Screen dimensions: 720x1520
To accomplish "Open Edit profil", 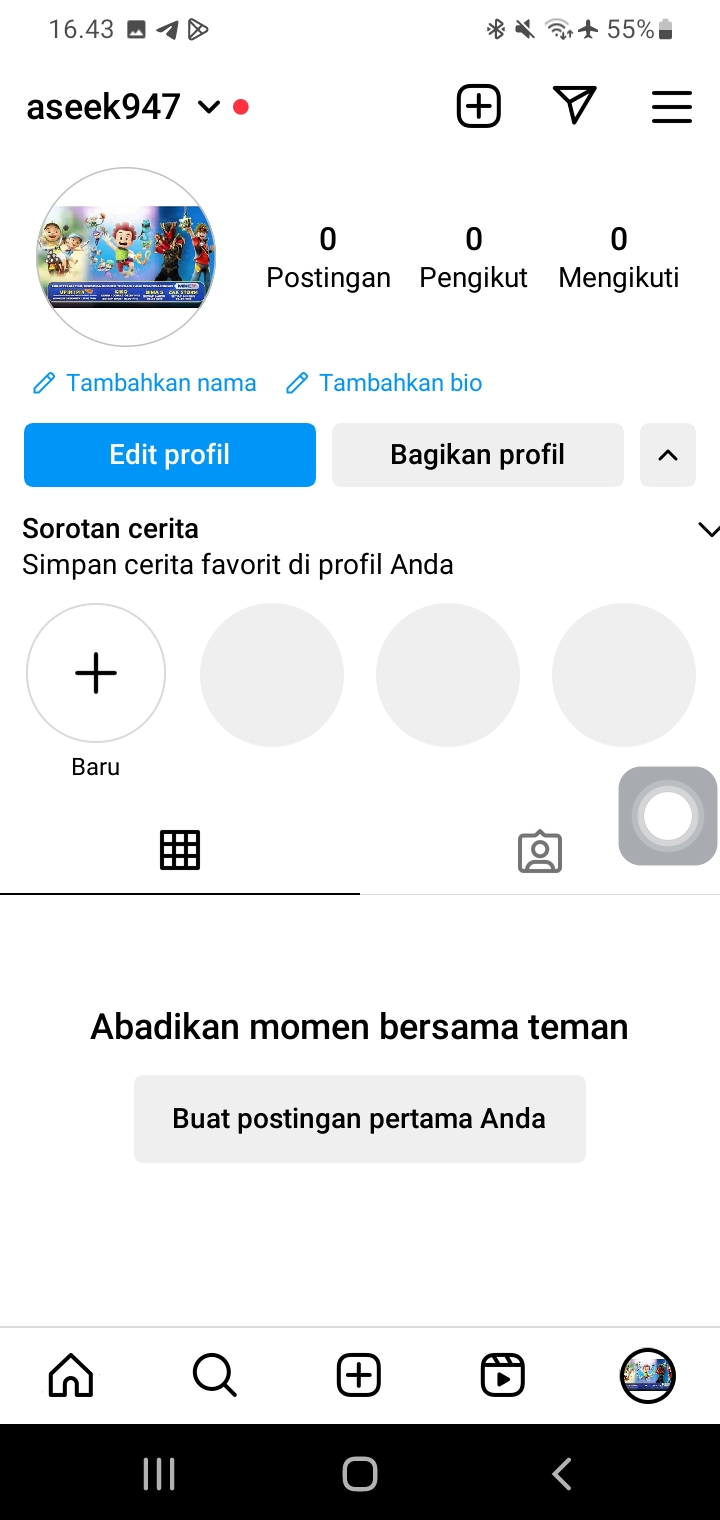I will [170, 455].
